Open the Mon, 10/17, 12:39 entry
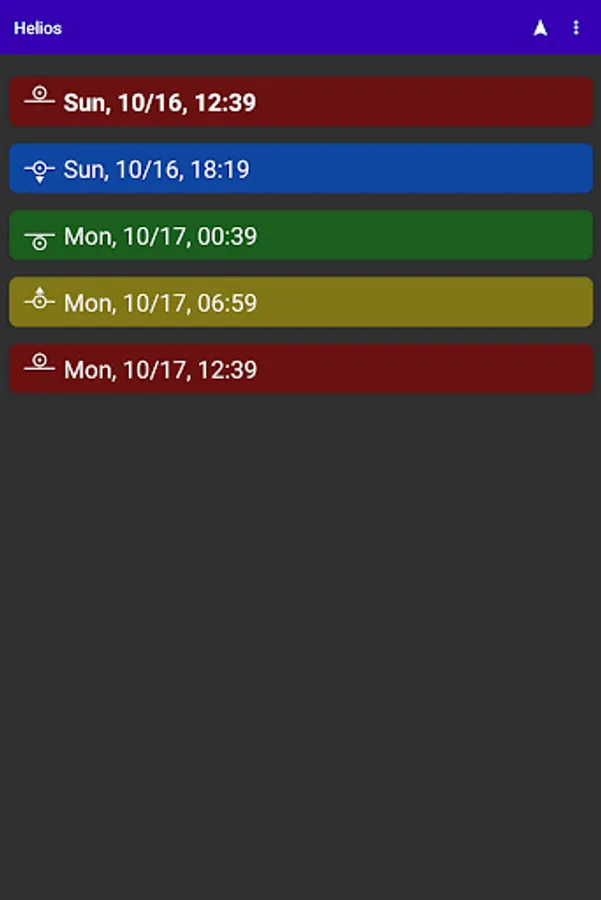The width and height of the screenshot is (601, 900). (x=300, y=369)
